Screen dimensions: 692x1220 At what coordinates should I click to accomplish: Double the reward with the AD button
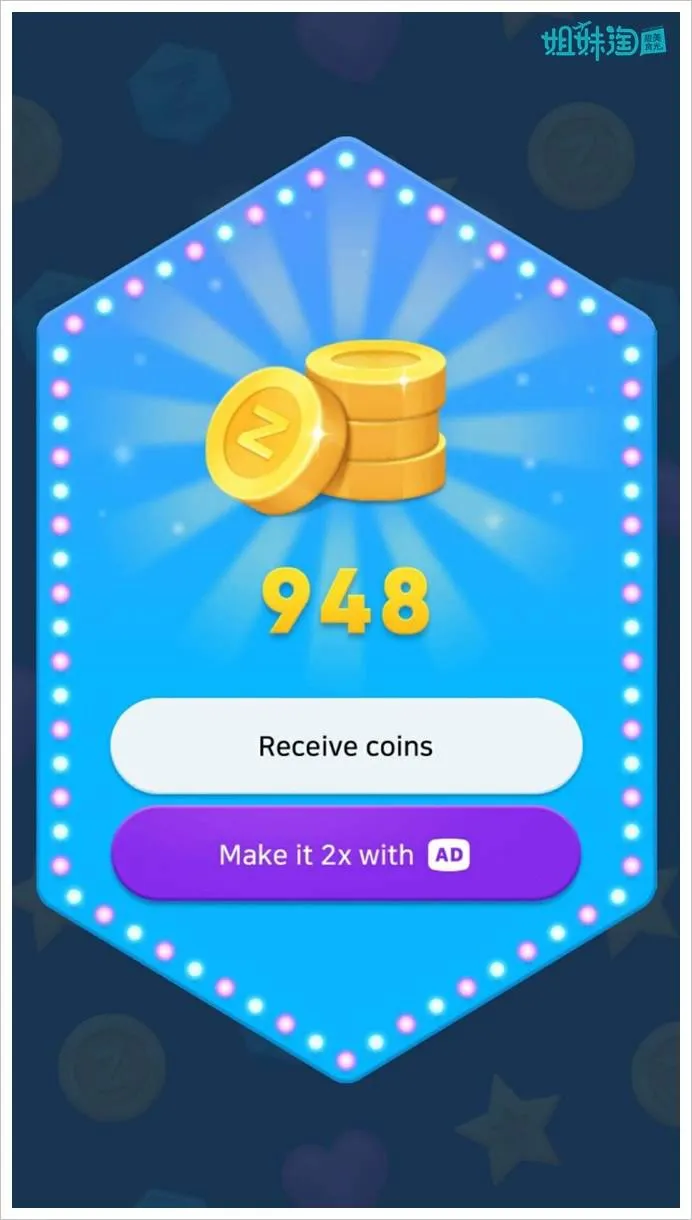(346, 855)
